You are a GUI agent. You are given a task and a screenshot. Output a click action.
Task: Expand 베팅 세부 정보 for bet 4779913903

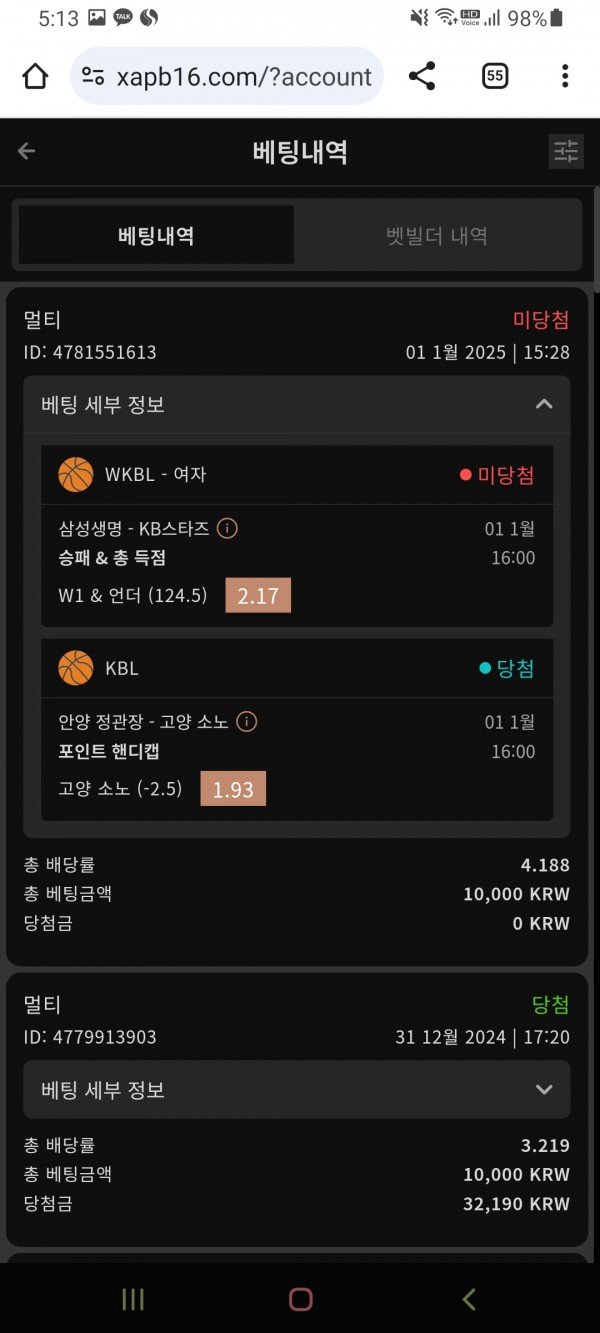click(543, 1089)
